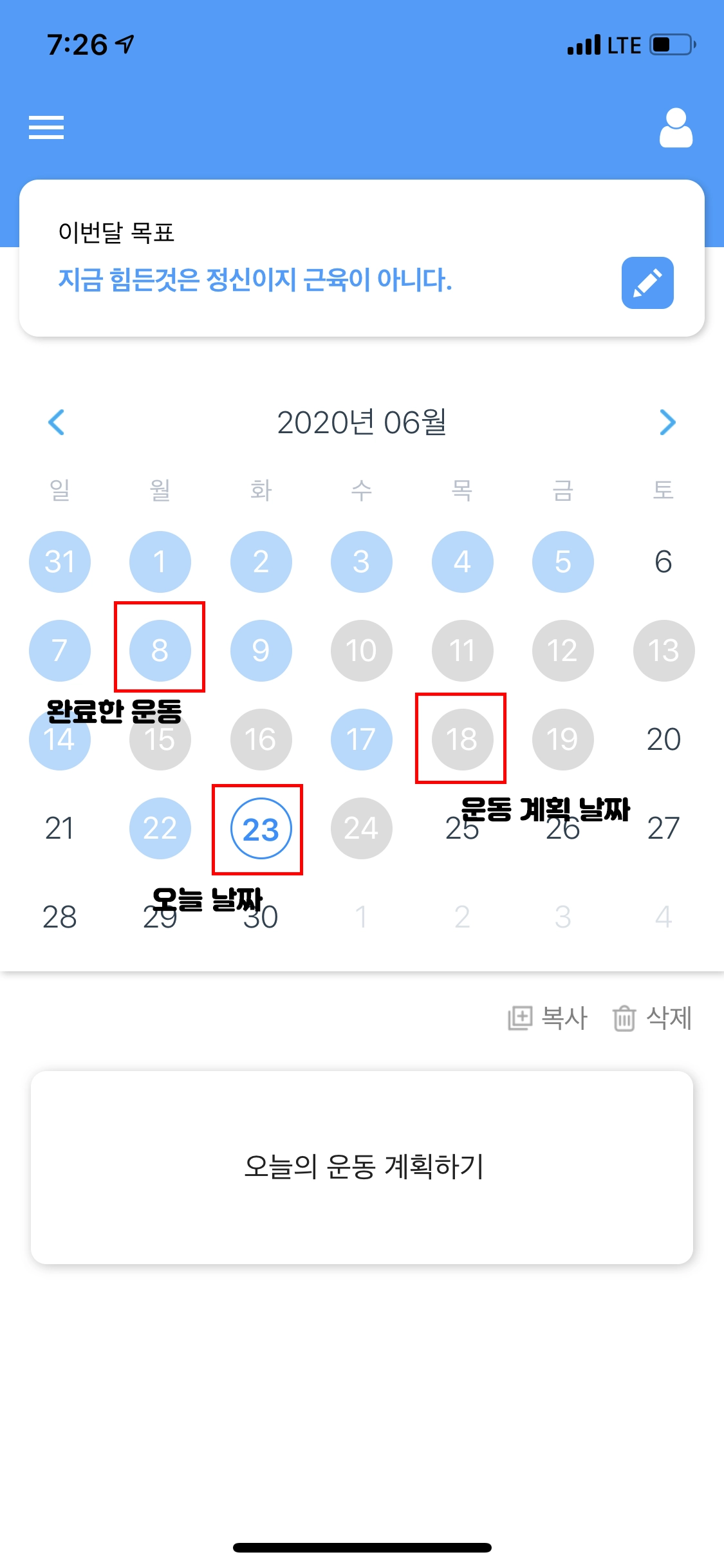The image size is (724, 1568).
Task: Tap the 삭제 (delete) button
Action: click(652, 1018)
